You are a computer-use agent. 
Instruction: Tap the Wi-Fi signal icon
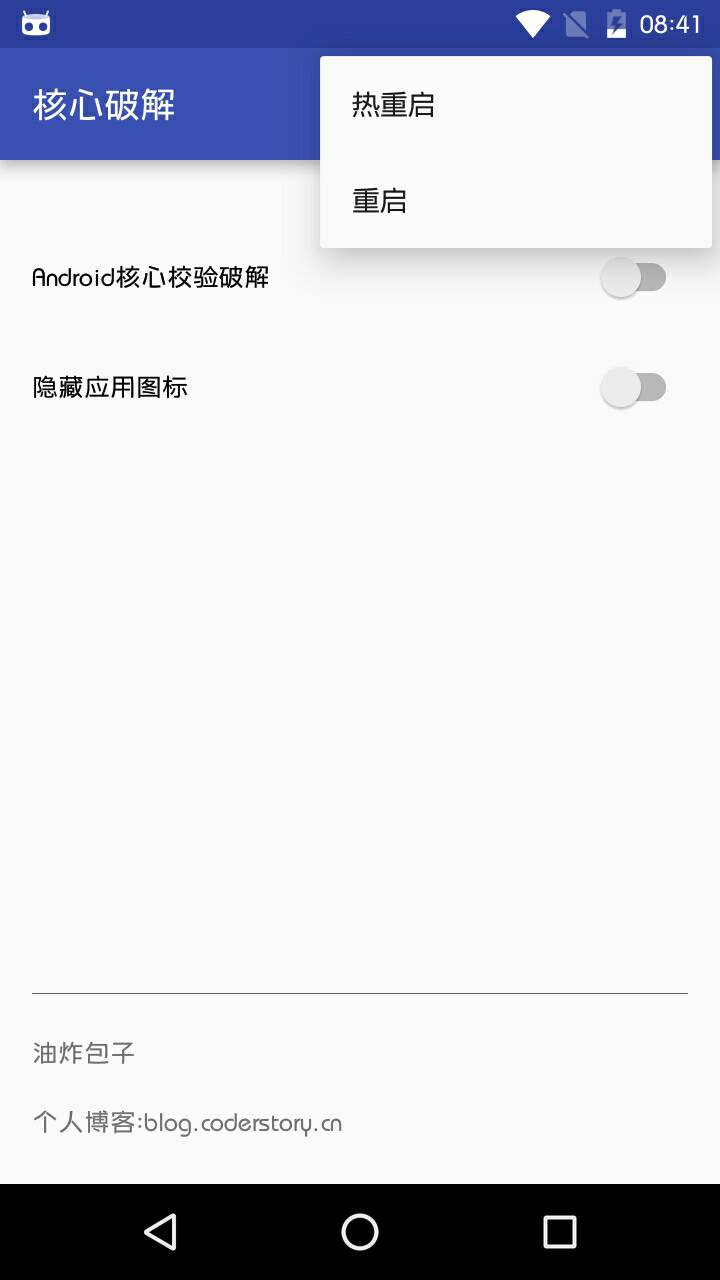[533, 22]
